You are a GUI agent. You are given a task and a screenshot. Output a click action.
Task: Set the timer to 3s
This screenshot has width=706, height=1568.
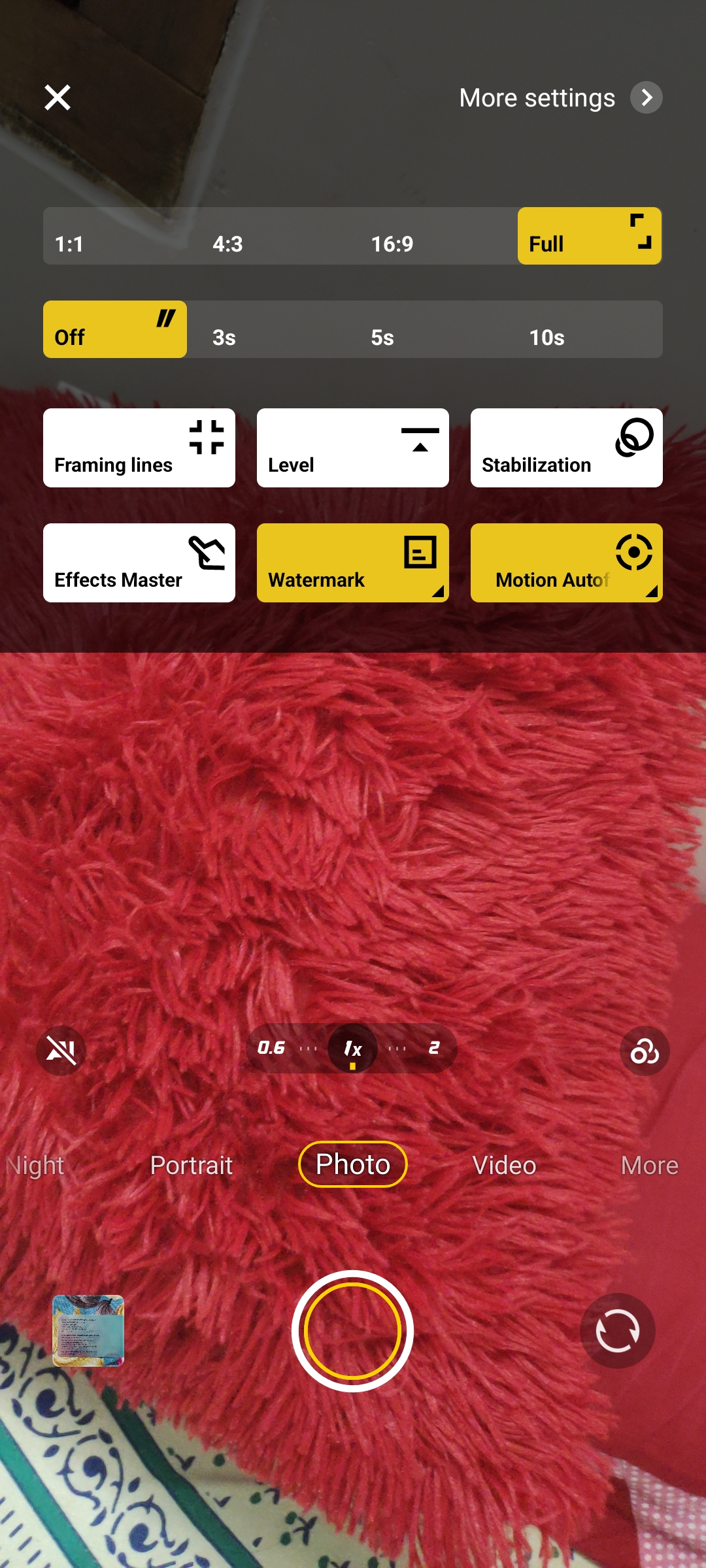pyautogui.click(x=224, y=337)
